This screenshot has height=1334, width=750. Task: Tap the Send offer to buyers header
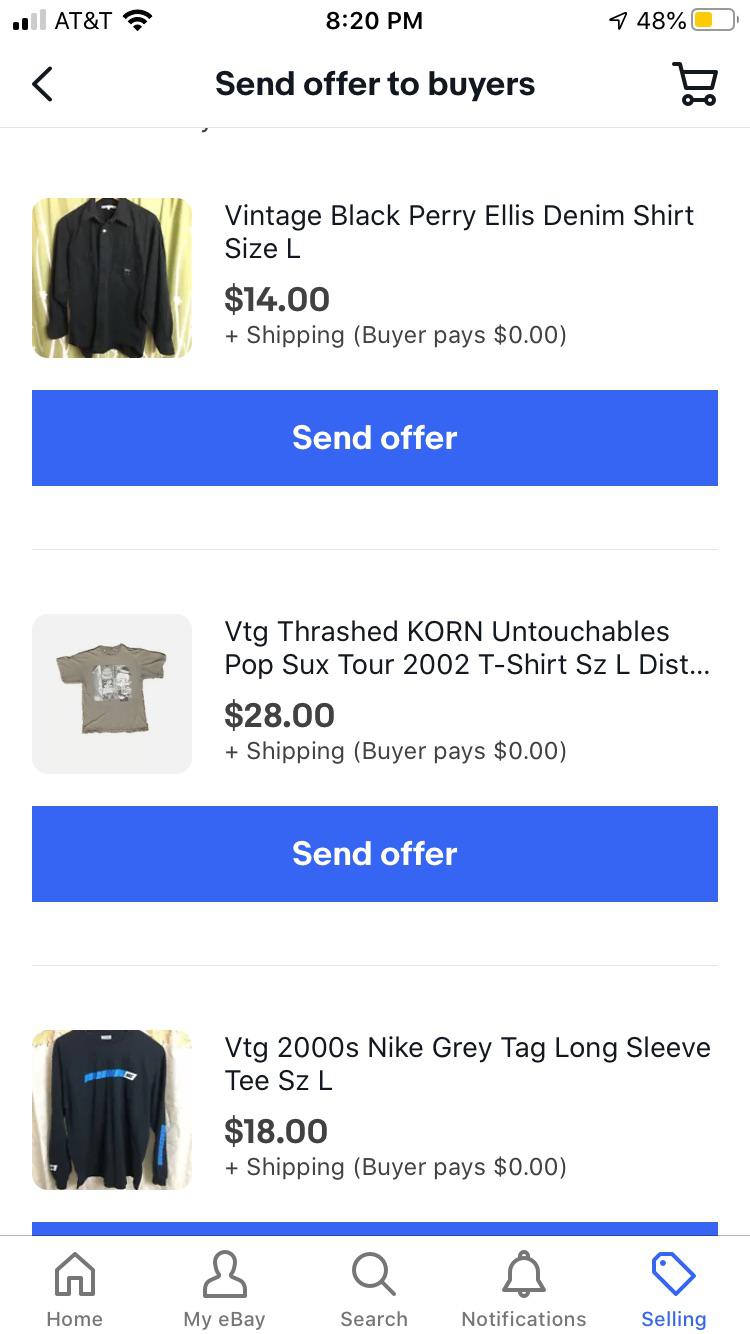pos(374,84)
